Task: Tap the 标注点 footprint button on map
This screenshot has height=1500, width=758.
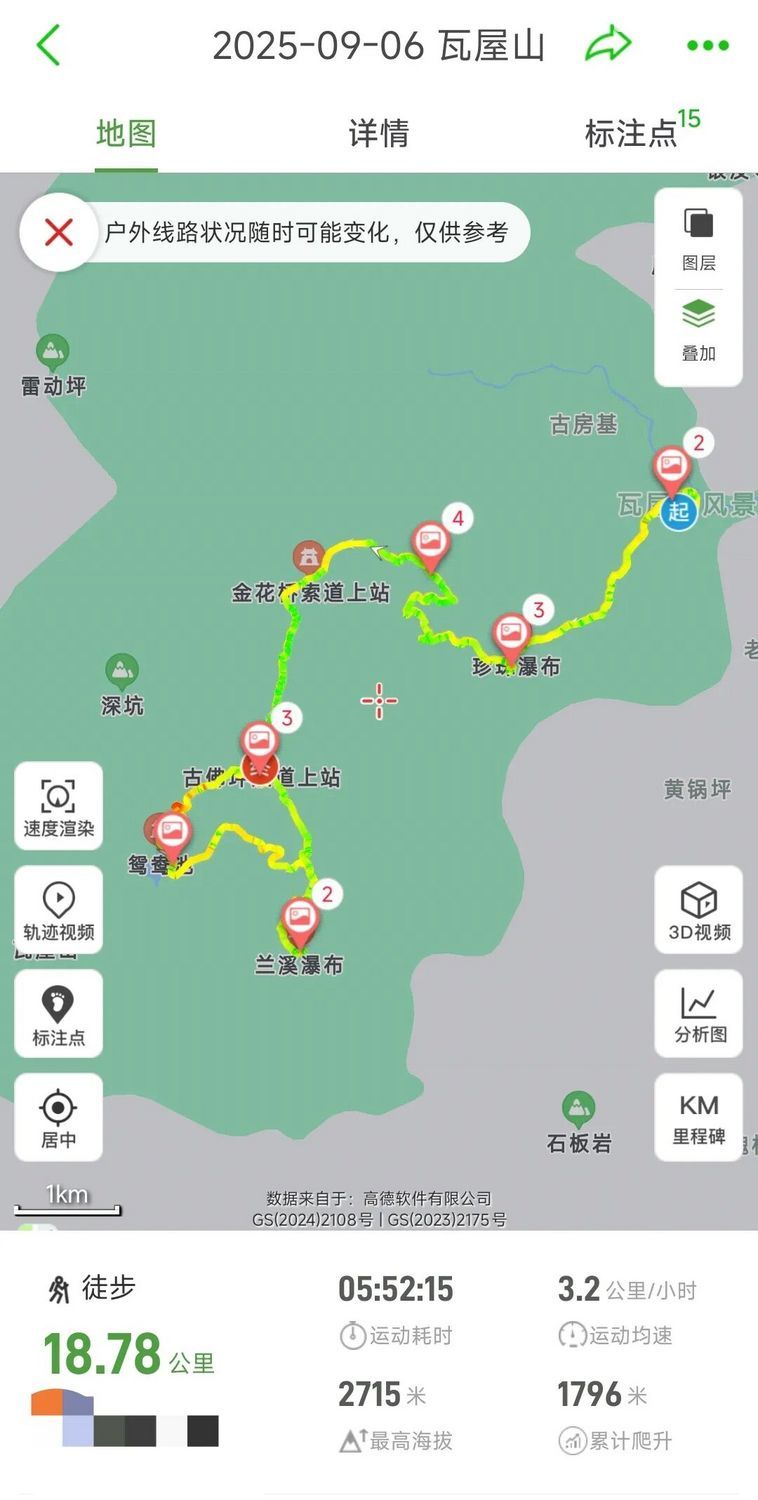Action: (x=59, y=1014)
